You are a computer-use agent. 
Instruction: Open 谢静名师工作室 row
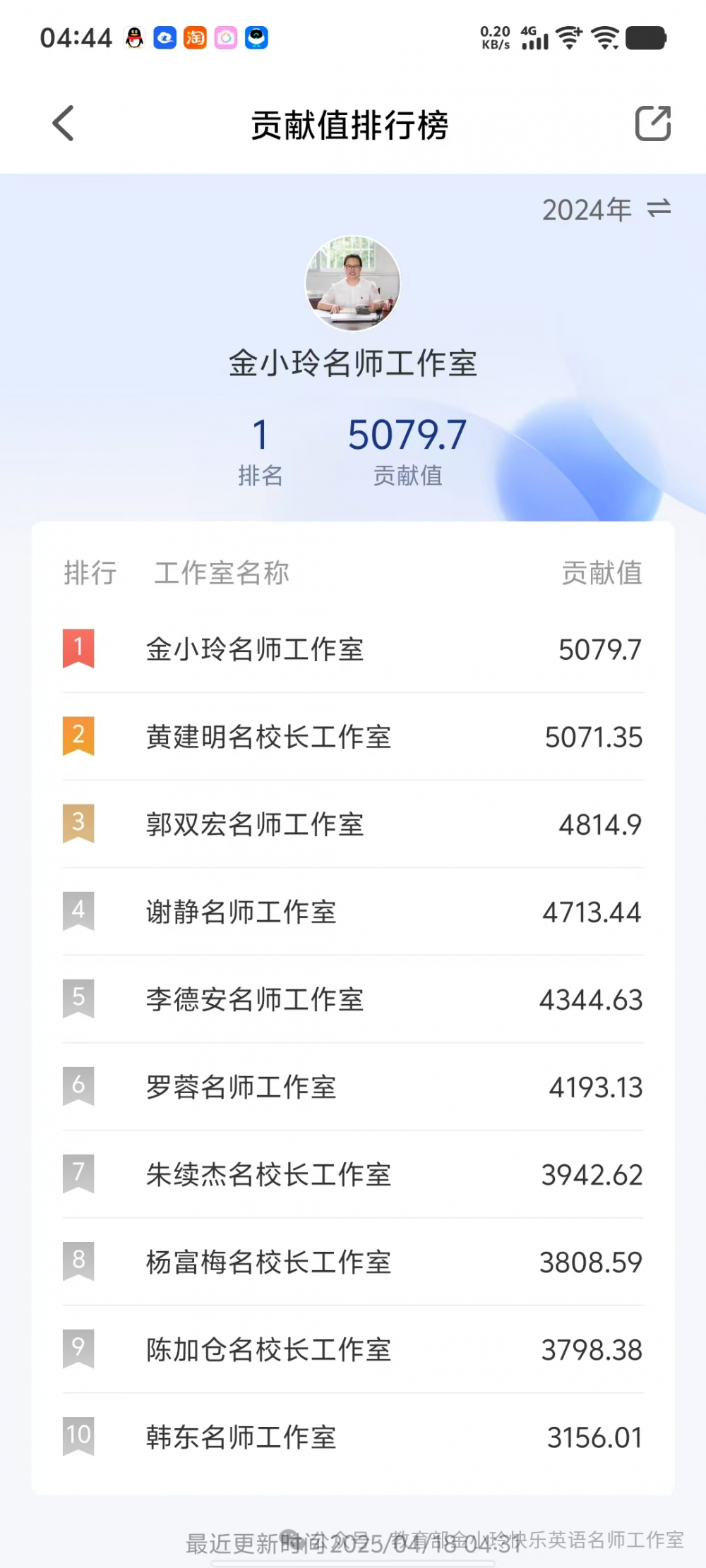241,912
